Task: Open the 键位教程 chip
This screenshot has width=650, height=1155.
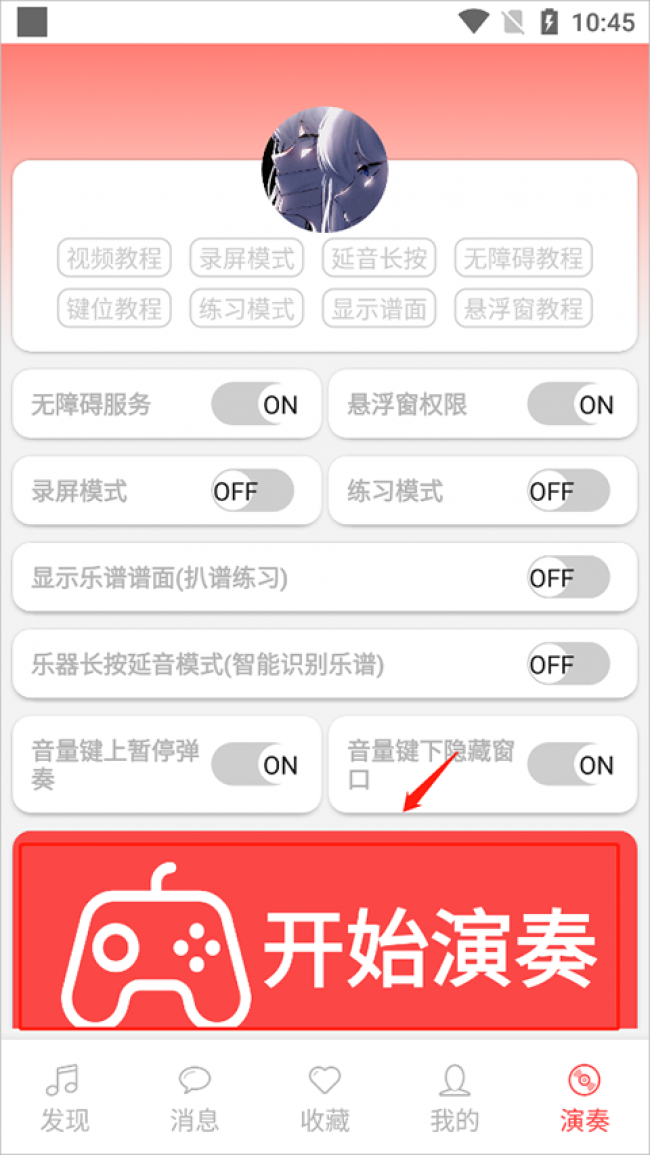Action: [114, 309]
